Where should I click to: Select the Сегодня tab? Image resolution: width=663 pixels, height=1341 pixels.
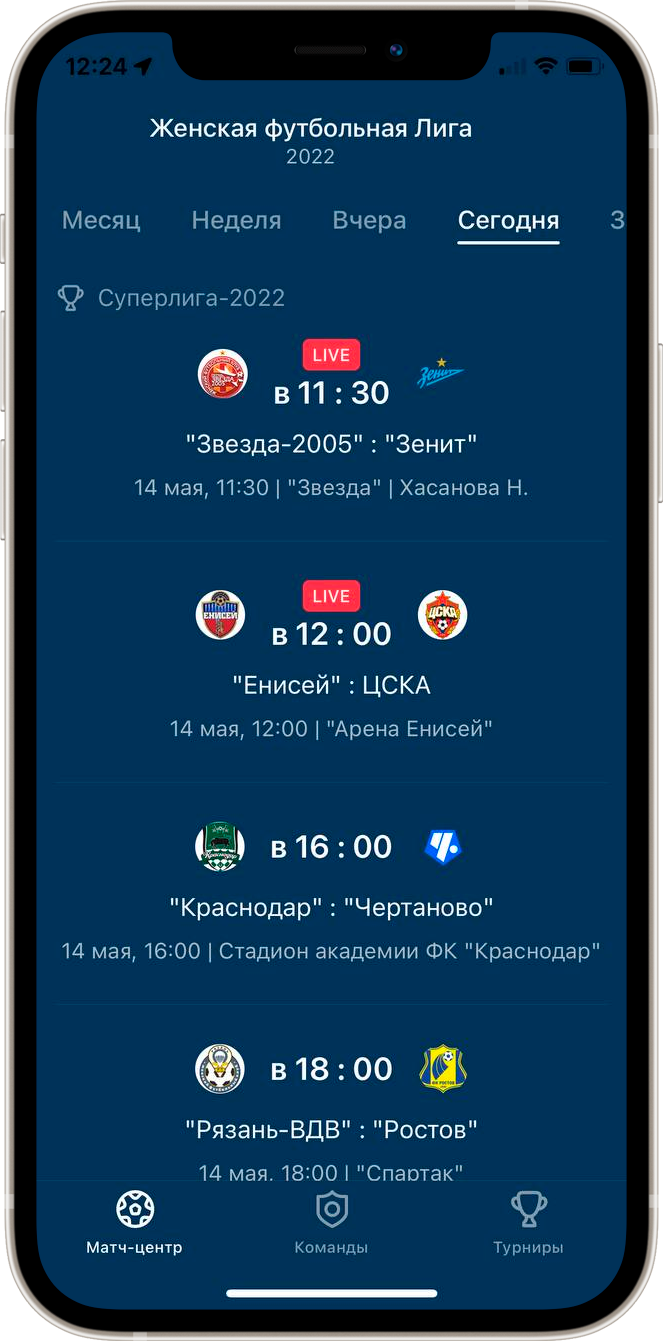coord(508,220)
